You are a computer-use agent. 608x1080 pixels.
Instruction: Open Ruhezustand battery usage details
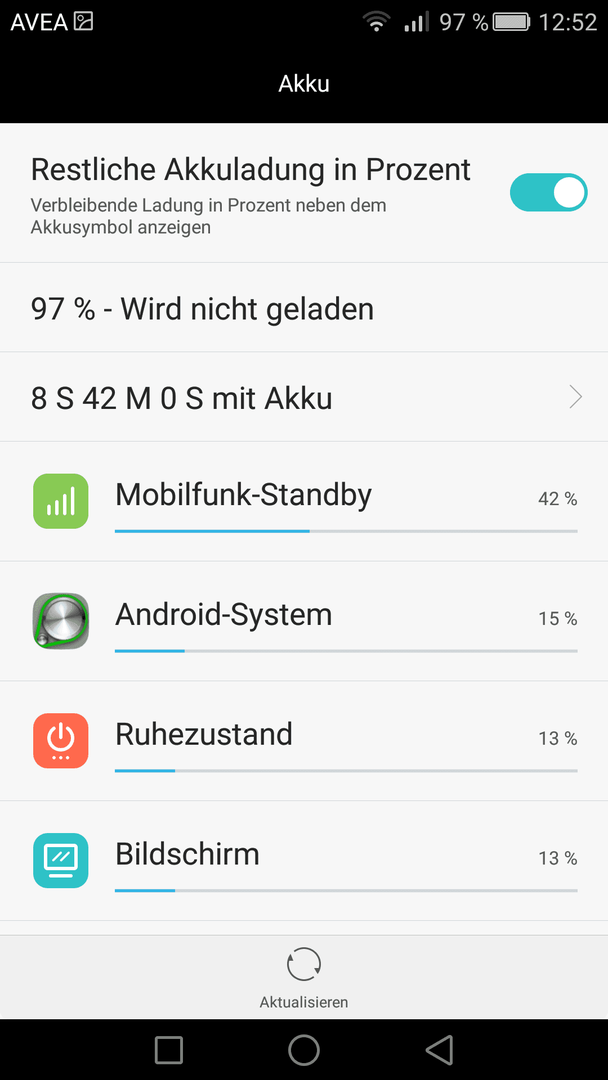[304, 741]
